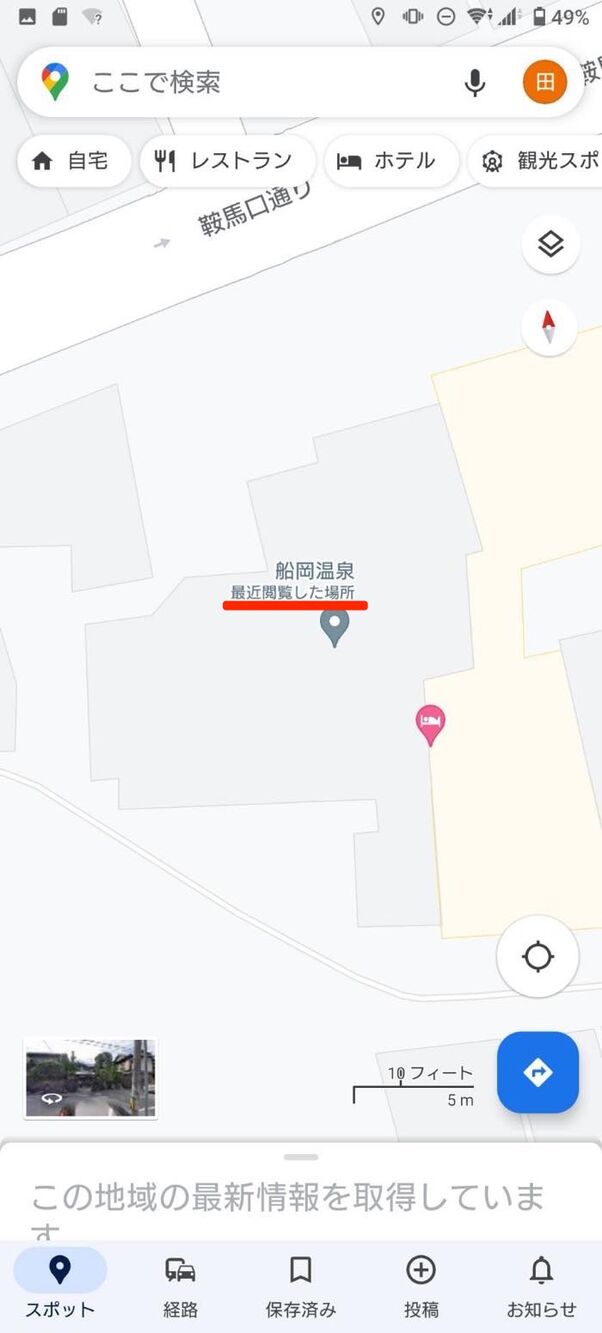602x1333 pixels.
Task: Center map on my location
Action: click(538, 956)
